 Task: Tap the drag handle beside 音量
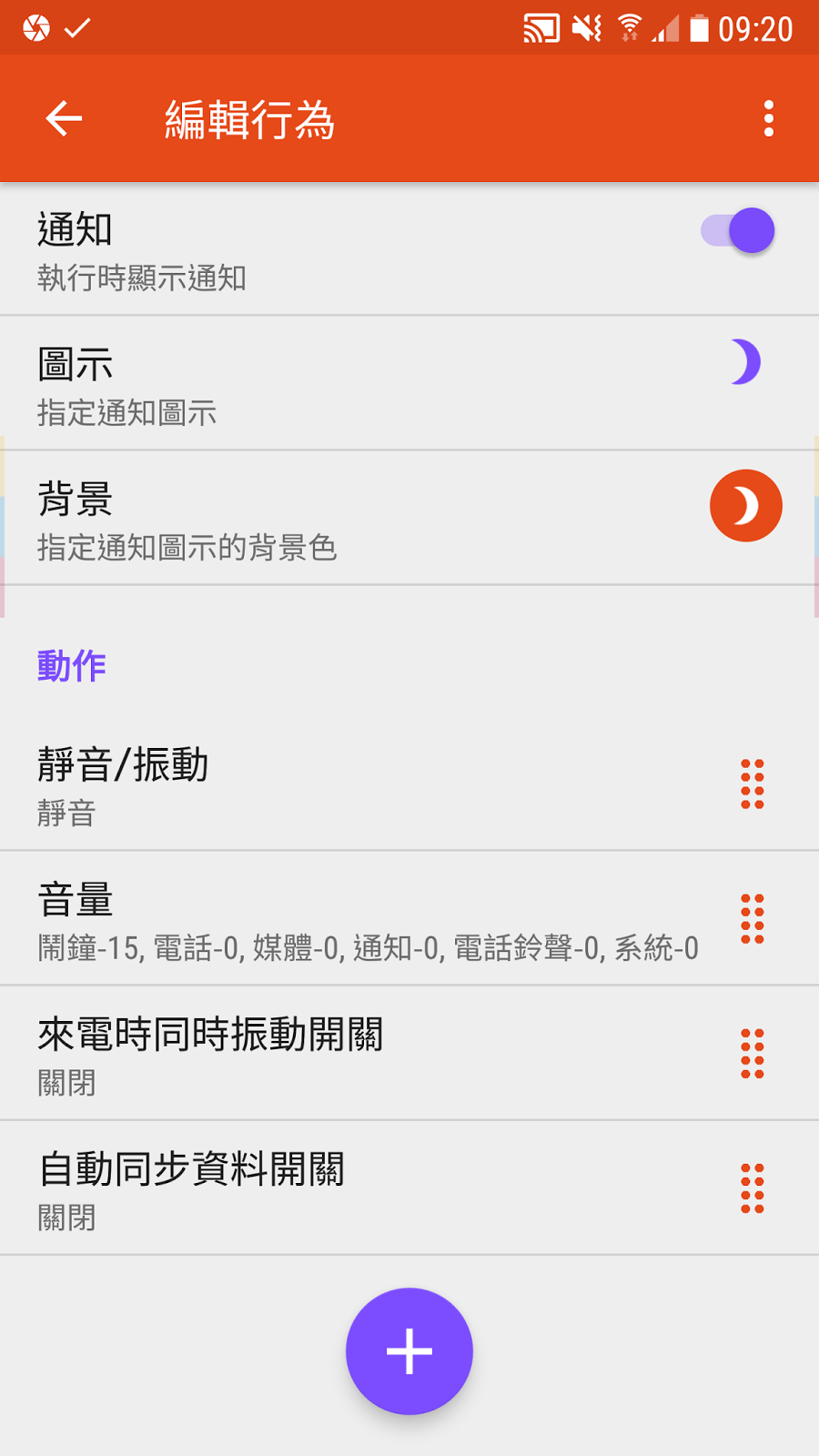click(x=753, y=919)
